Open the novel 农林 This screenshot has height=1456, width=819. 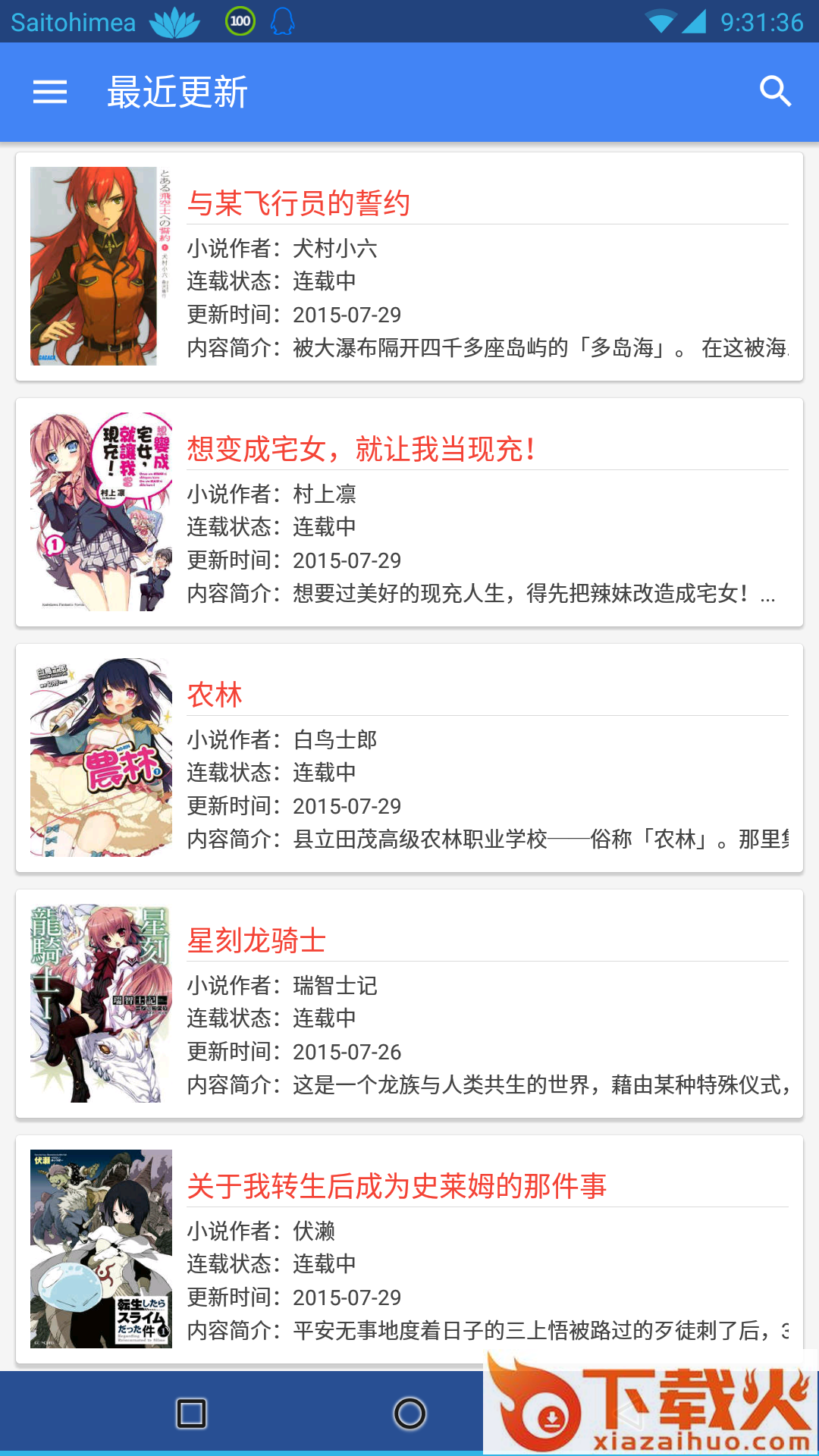(215, 695)
